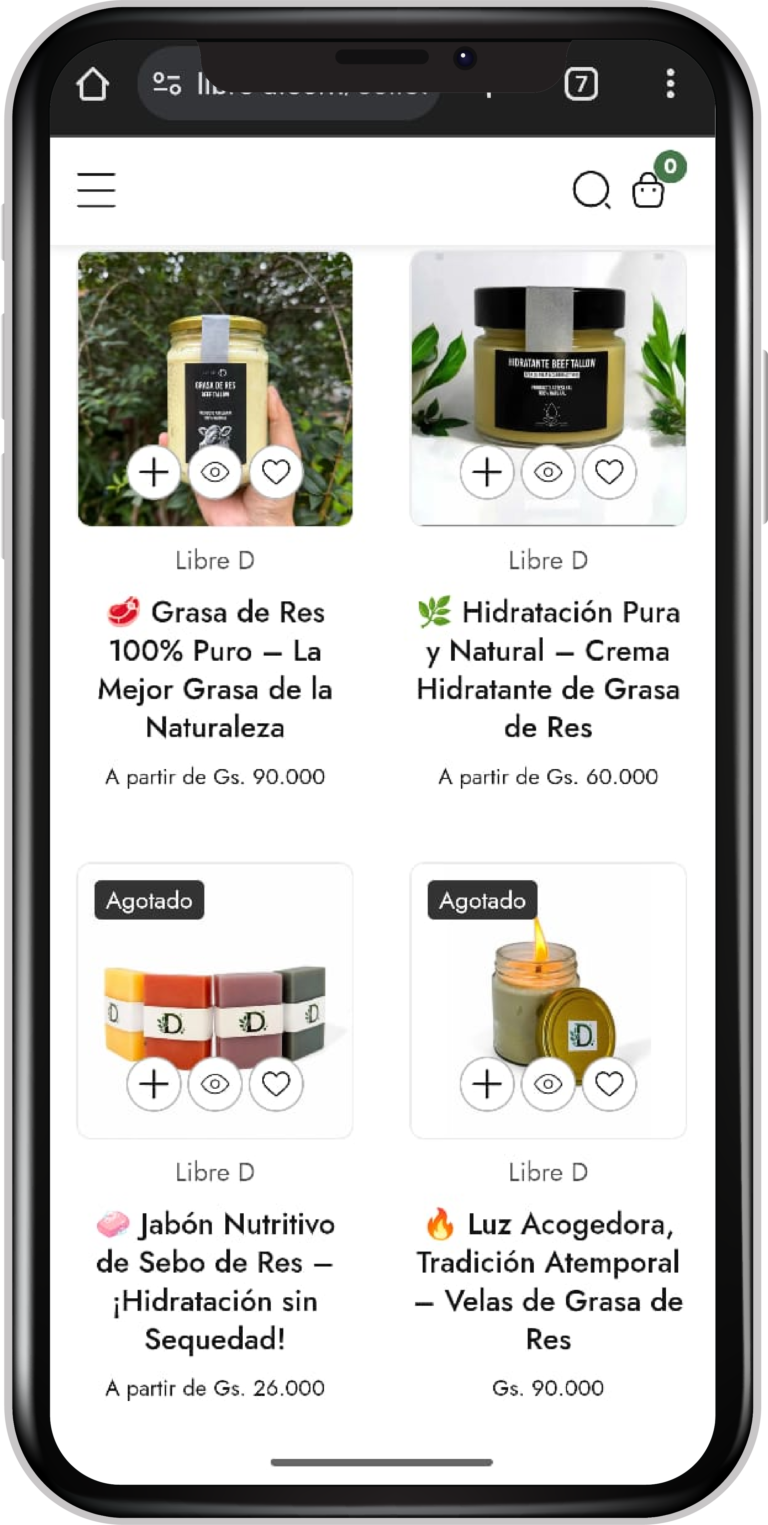The width and height of the screenshot is (768, 1525).
Task: Open the Hidratación Pura y Natural product page
Action: [x=548, y=669]
